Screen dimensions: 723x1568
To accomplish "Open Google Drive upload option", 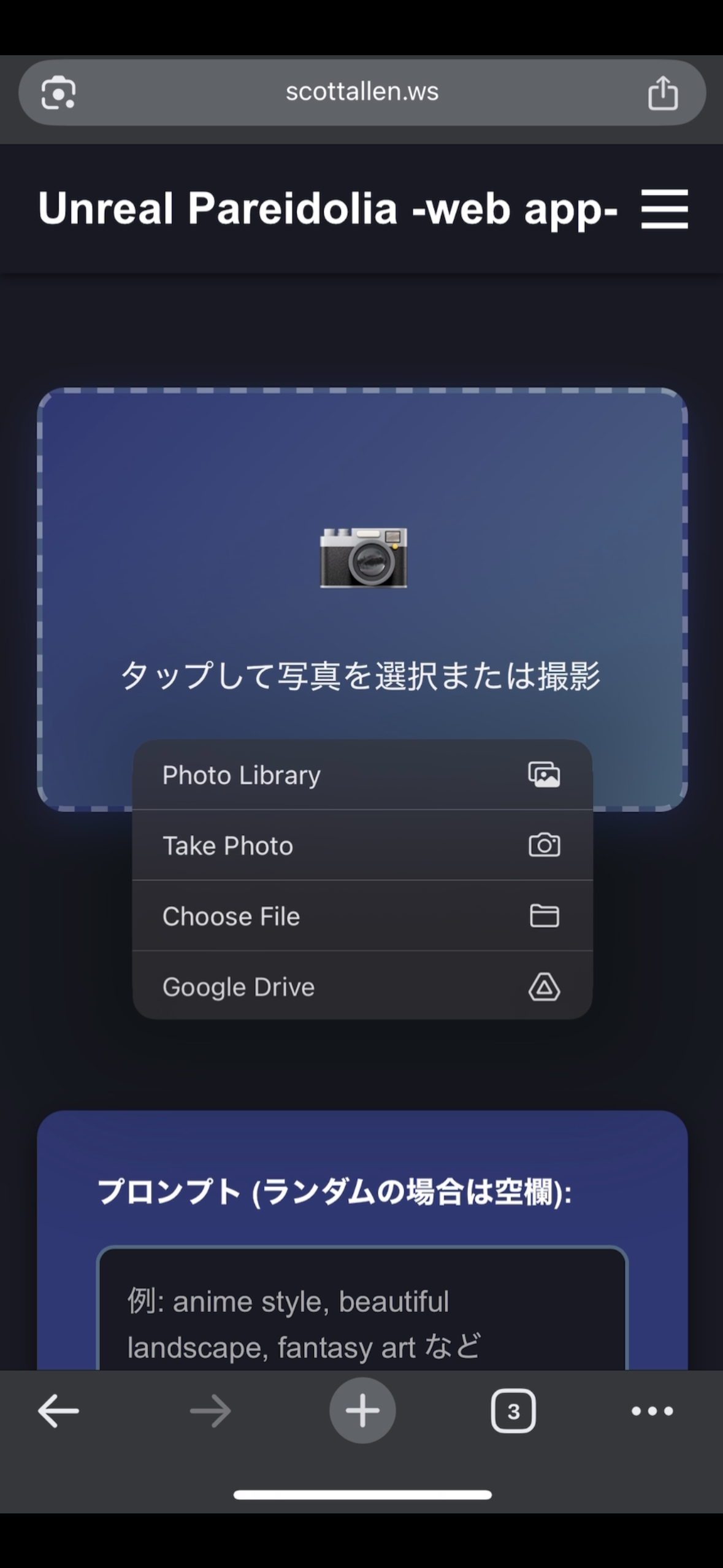I will point(362,986).
